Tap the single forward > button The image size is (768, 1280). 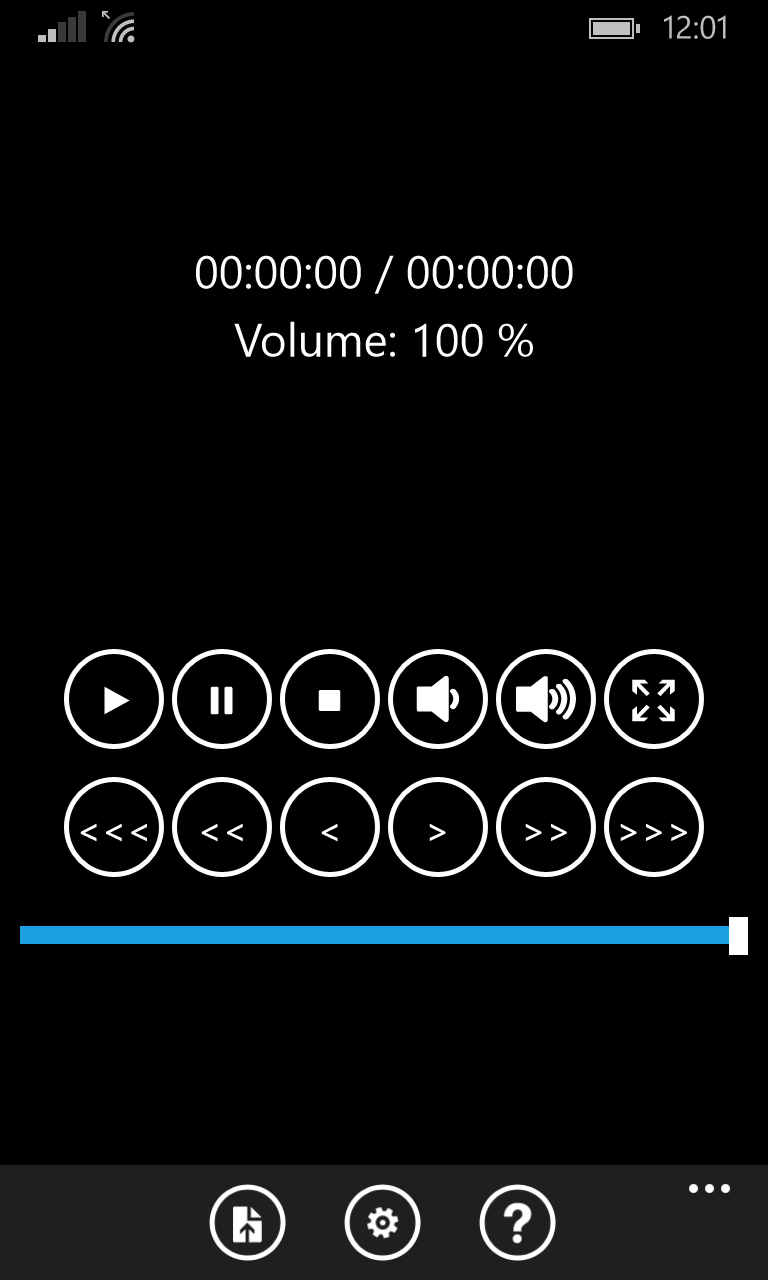(438, 827)
